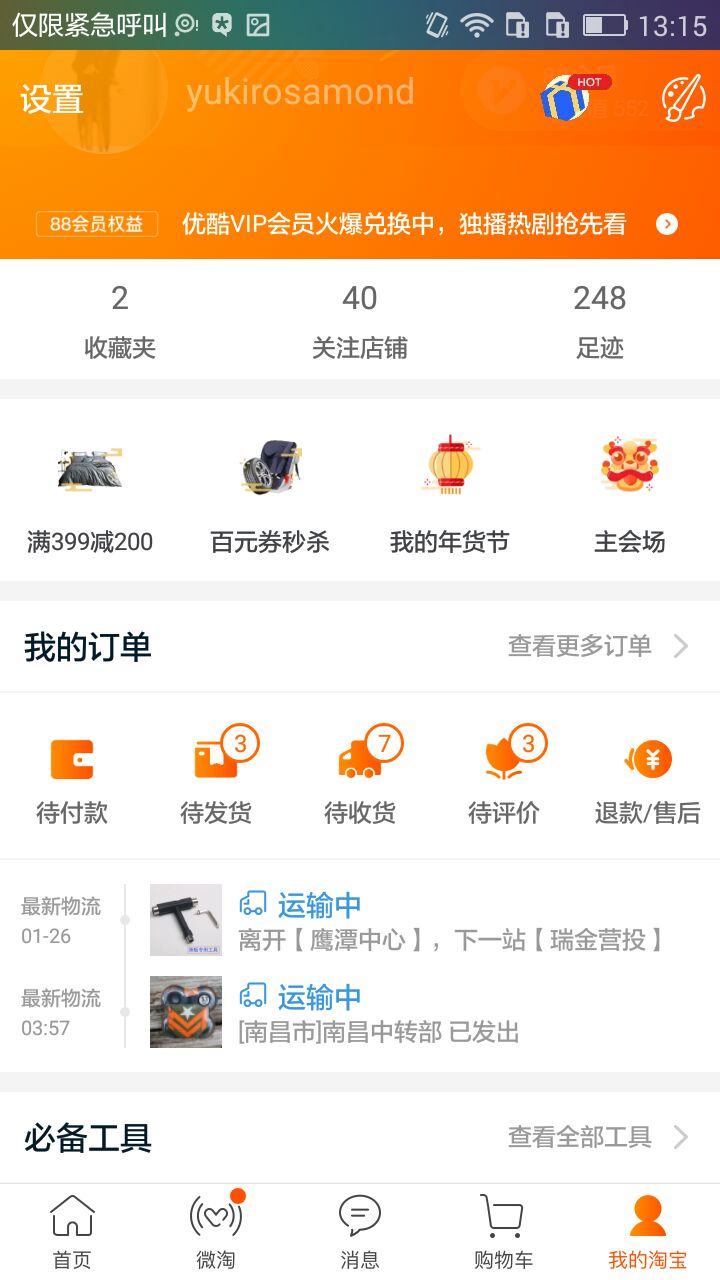
Task: Open 足迹 browsing history
Action: 600,320
